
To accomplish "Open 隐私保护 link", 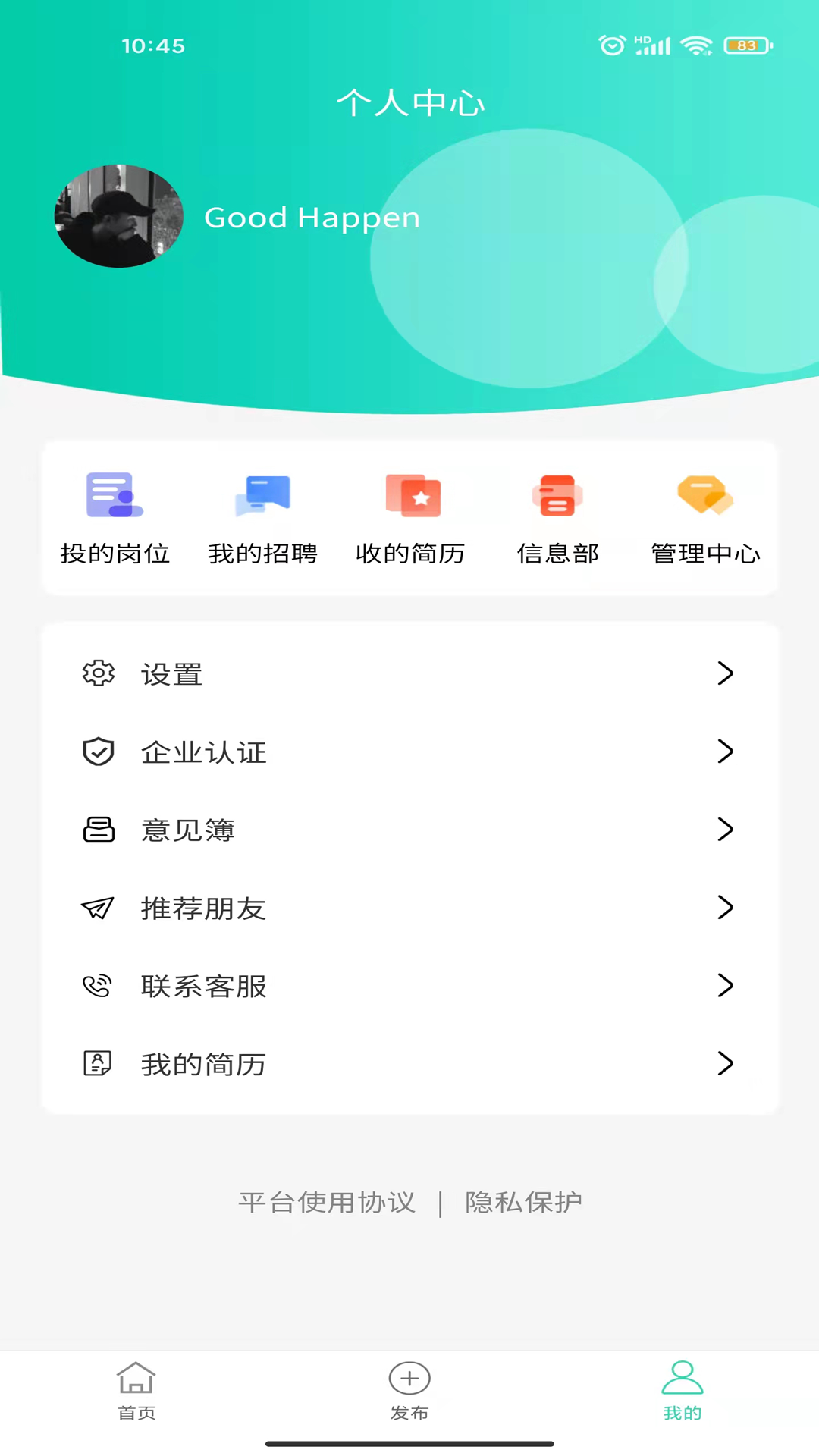I will (522, 1203).
